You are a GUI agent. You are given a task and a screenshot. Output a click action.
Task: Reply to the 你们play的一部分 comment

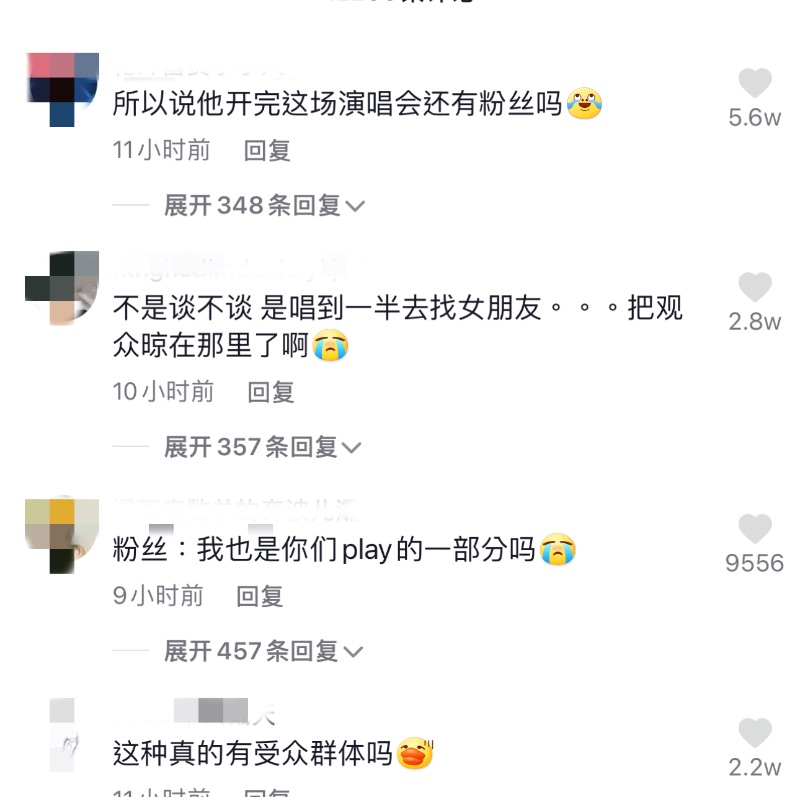[260, 597]
